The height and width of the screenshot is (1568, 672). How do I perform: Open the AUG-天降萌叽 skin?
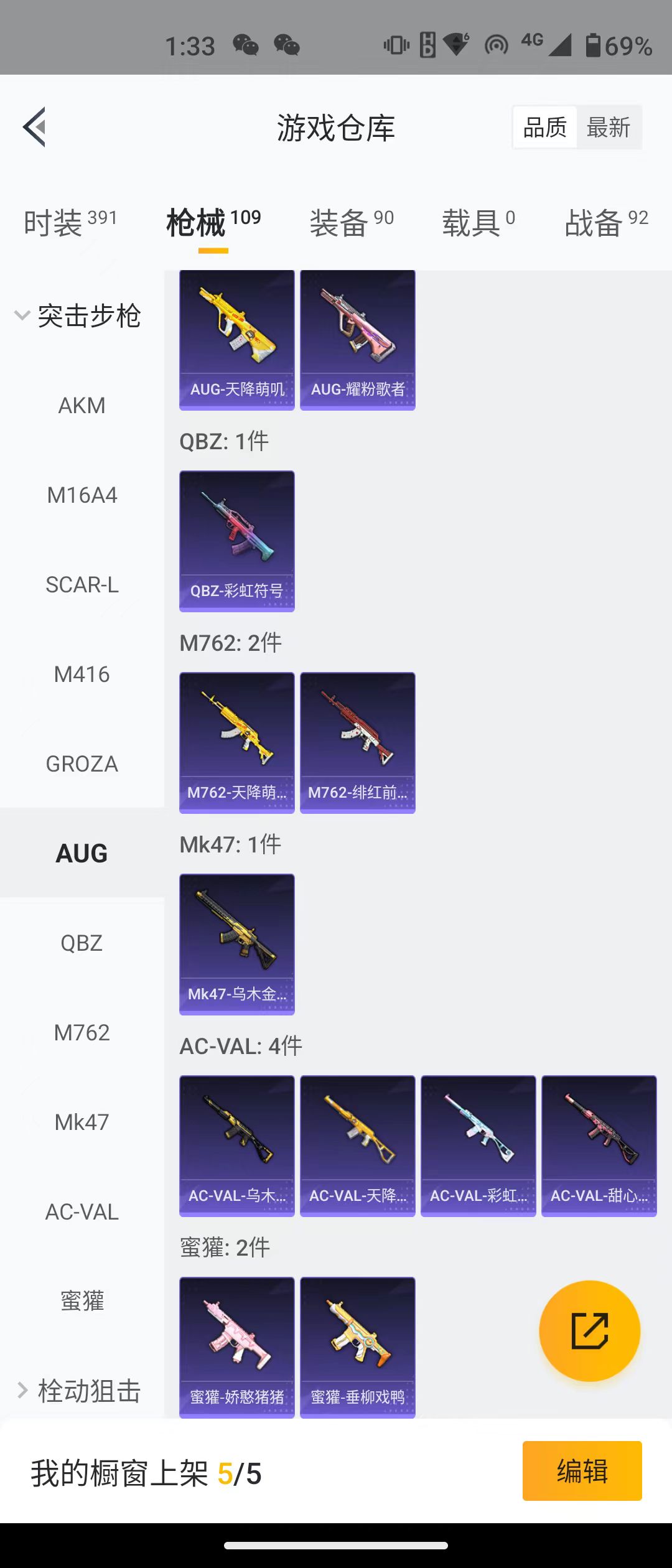click(237, 340)
